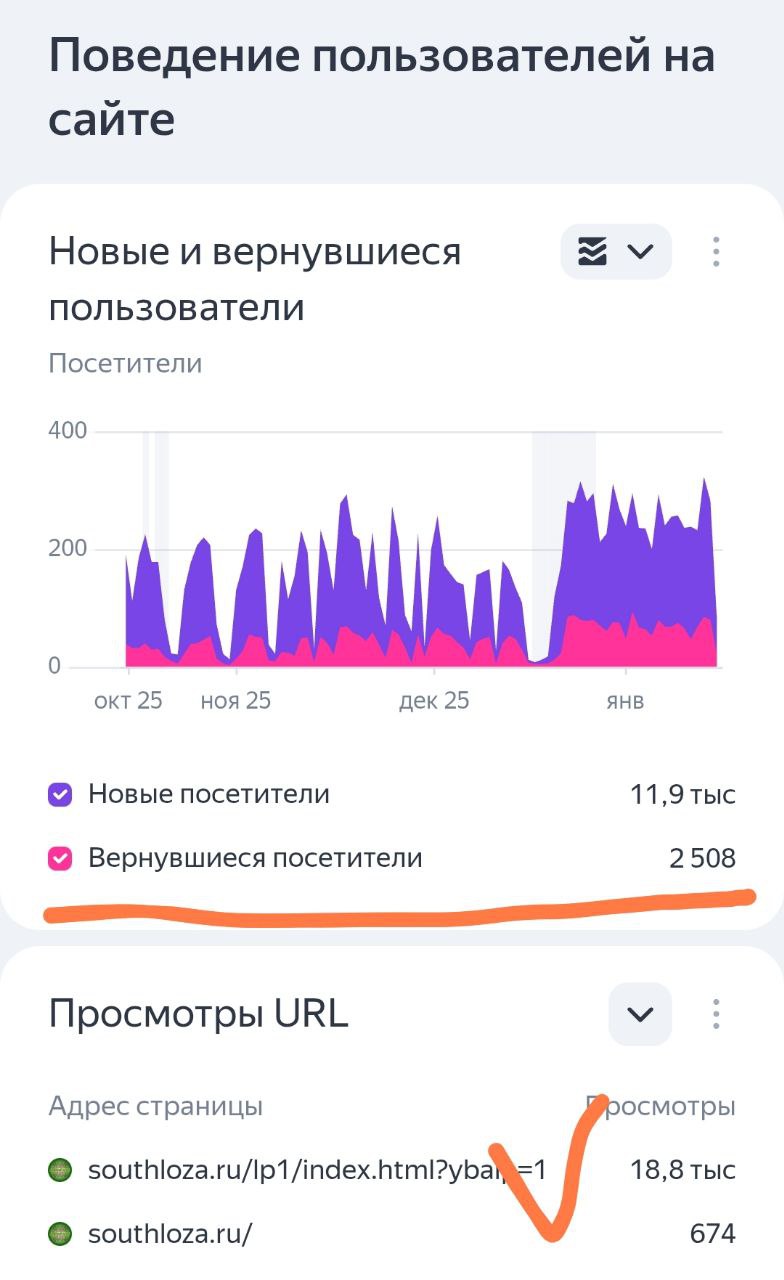Click the Просмотры column header
Image resolution: width=784 pixels, height=1280 pixels.
pos(664,1106)
